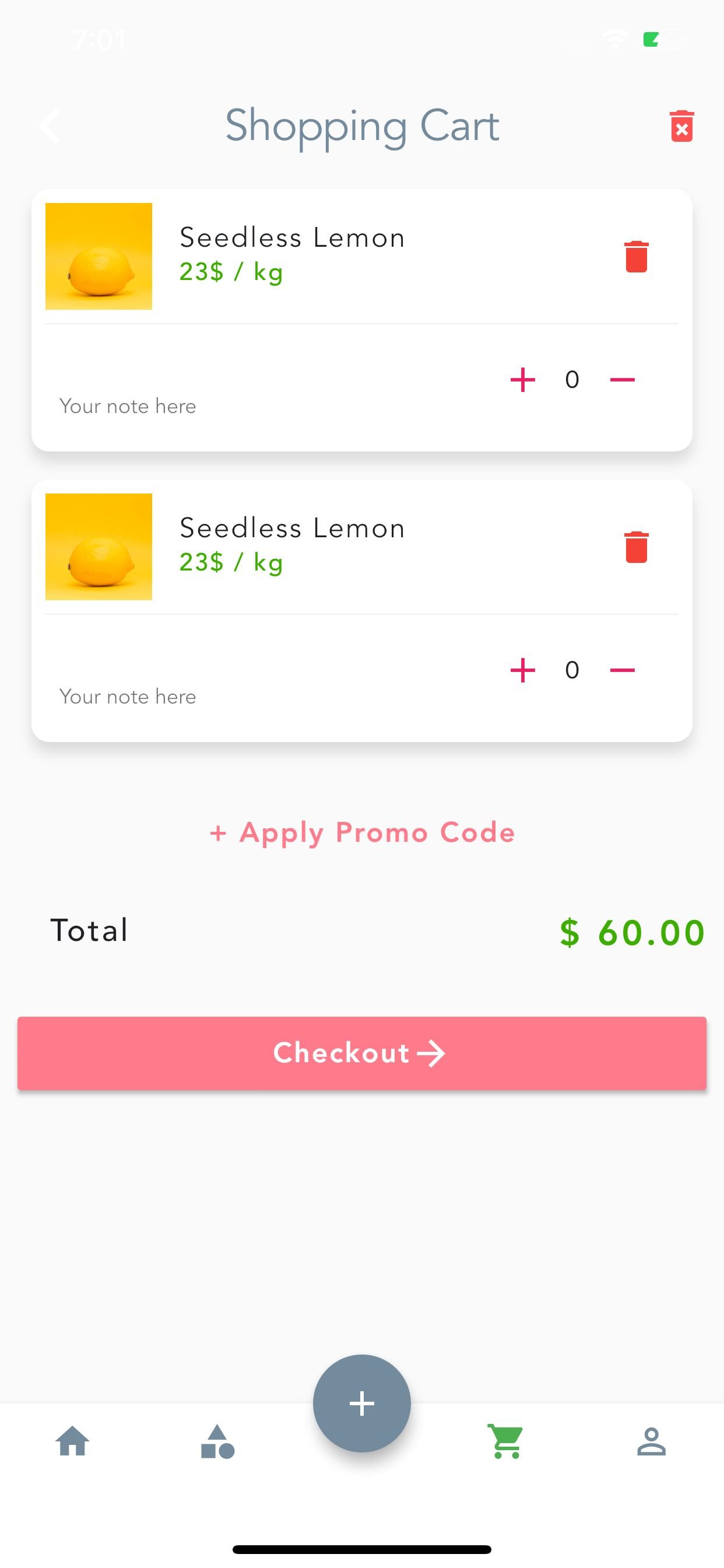
Task: Apply a promo code
Action: [x=362, y=832]
